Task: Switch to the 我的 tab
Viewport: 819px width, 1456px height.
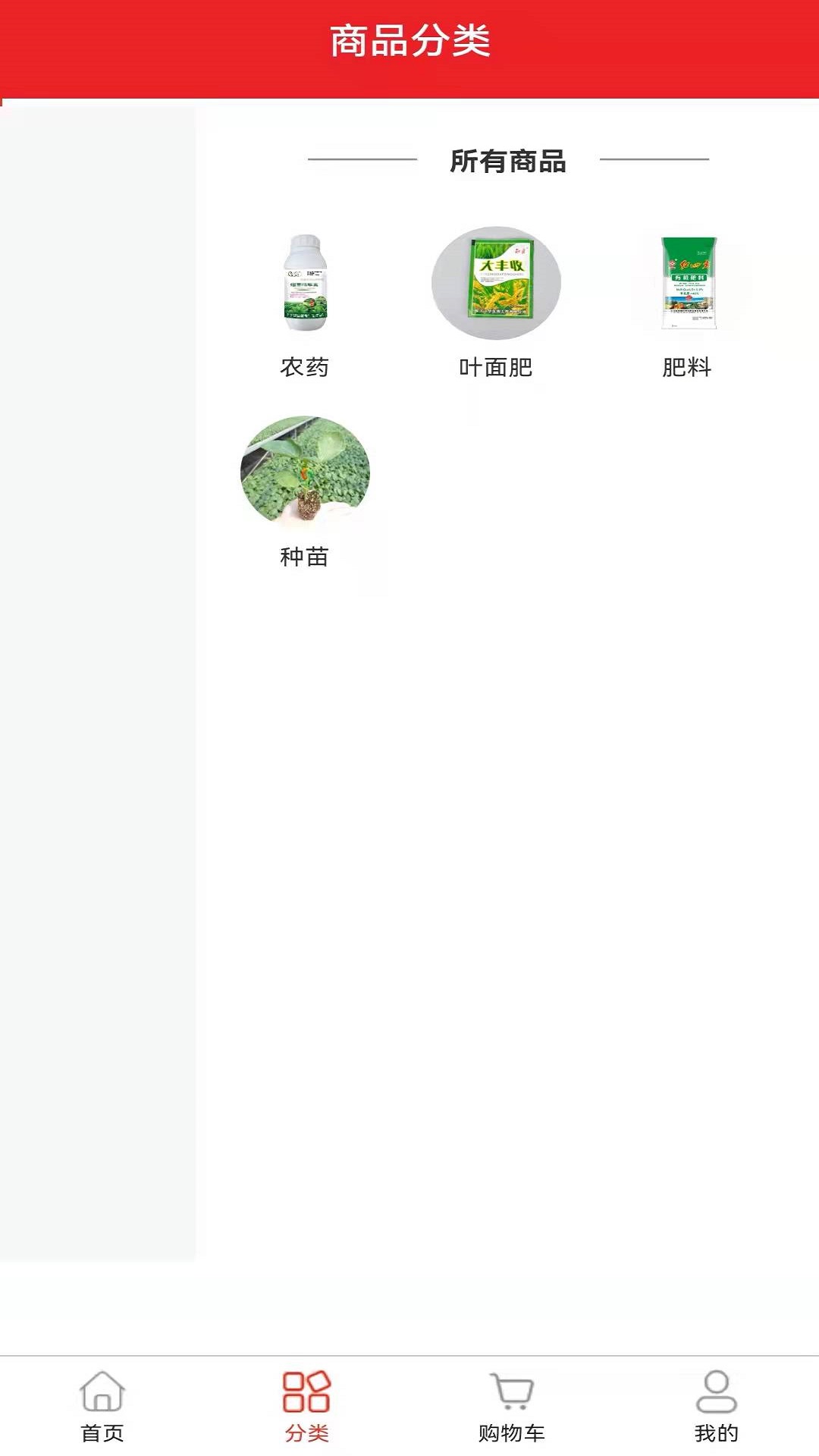Action: pyautogui.click(x=717, y=1405)
